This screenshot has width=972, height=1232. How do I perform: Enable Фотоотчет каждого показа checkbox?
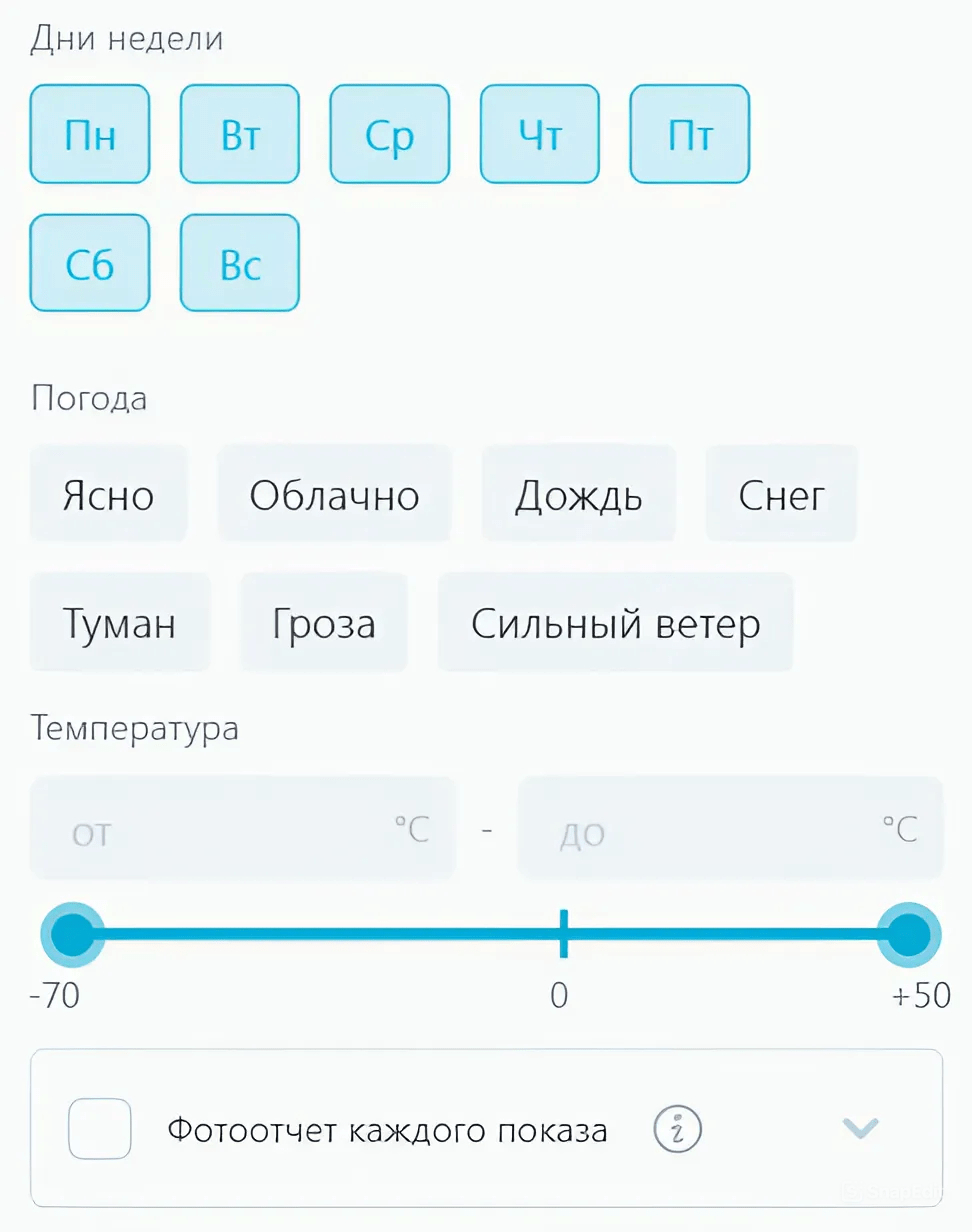click(100, 1130)
